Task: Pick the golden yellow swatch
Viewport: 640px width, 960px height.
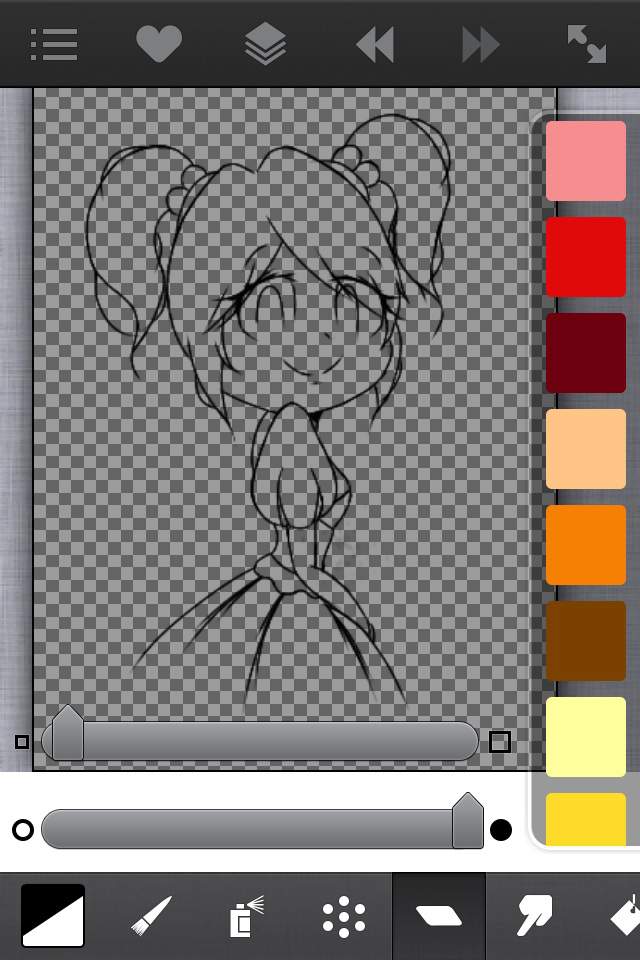Action: pyautogui.click(x=586, y=820)
